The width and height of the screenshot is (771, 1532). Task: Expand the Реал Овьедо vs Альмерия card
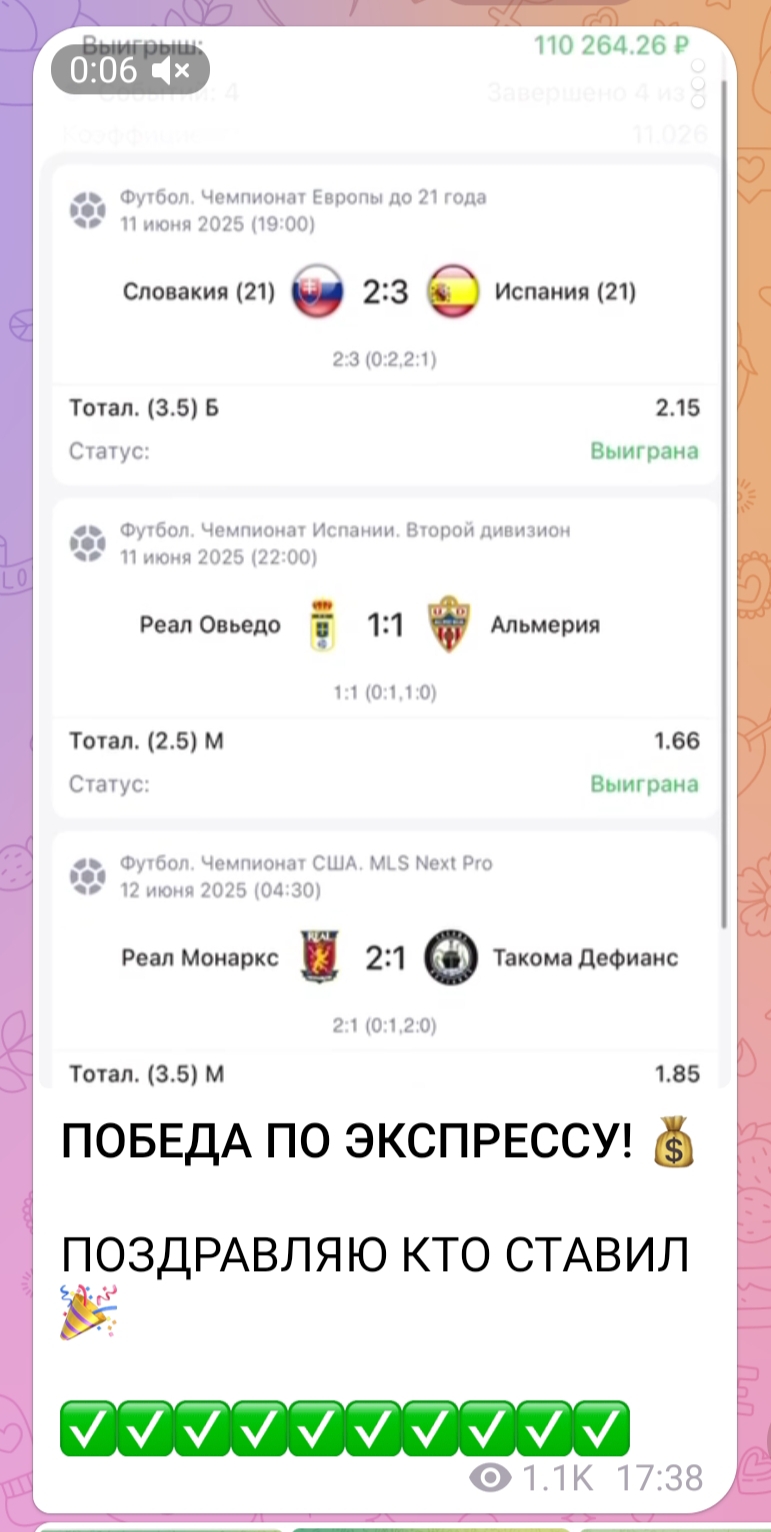tap(385, 624)
